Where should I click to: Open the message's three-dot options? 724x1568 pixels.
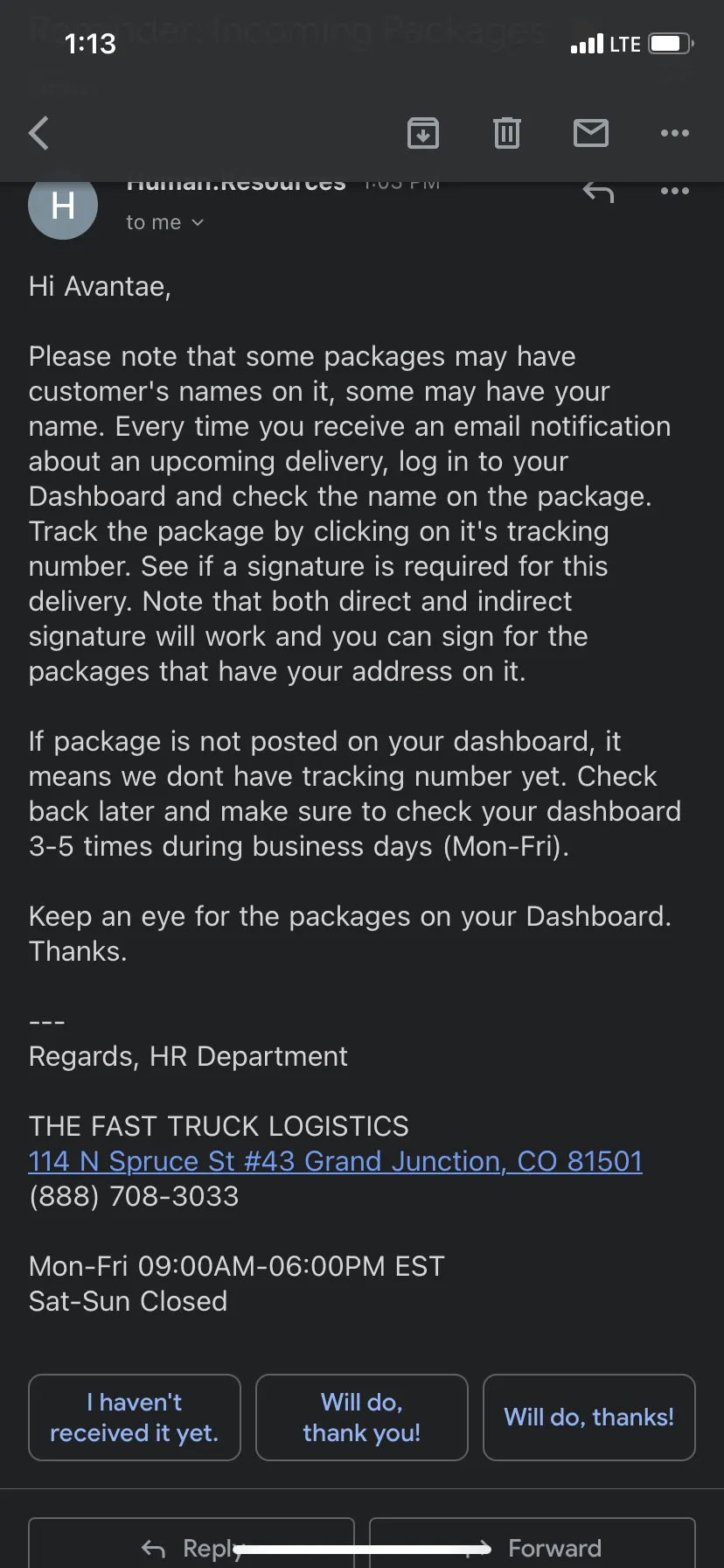point(675,191)
